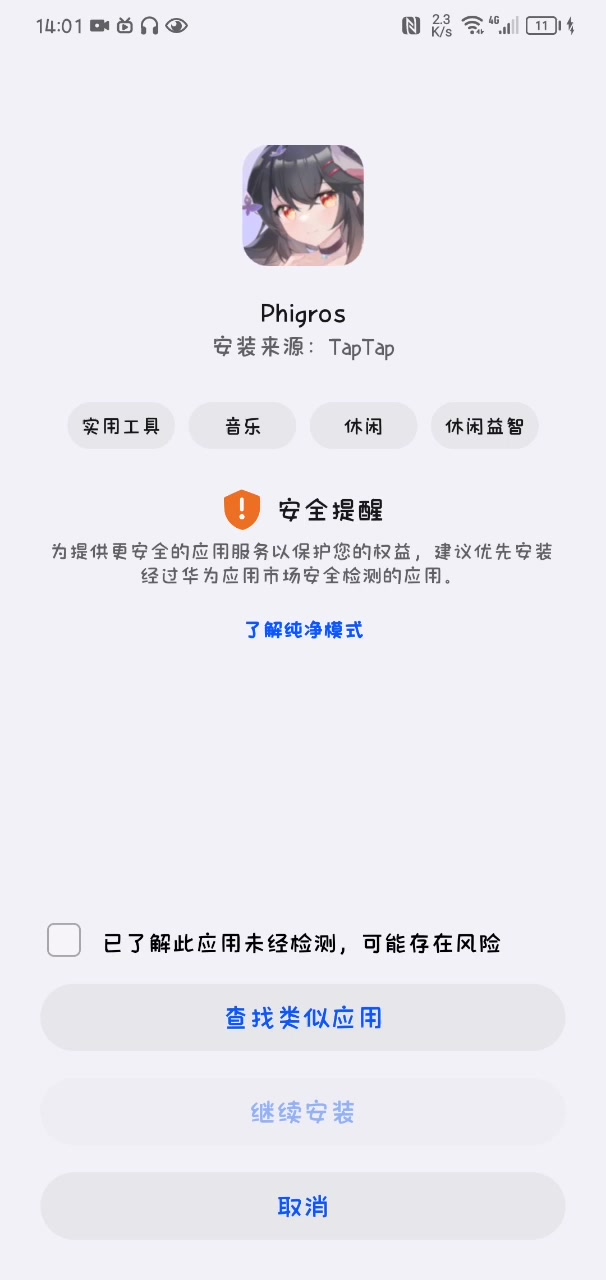Open the 了解纯净模式 link
This screenshot has height=1280, width=606.
click(x=303, y=629)
